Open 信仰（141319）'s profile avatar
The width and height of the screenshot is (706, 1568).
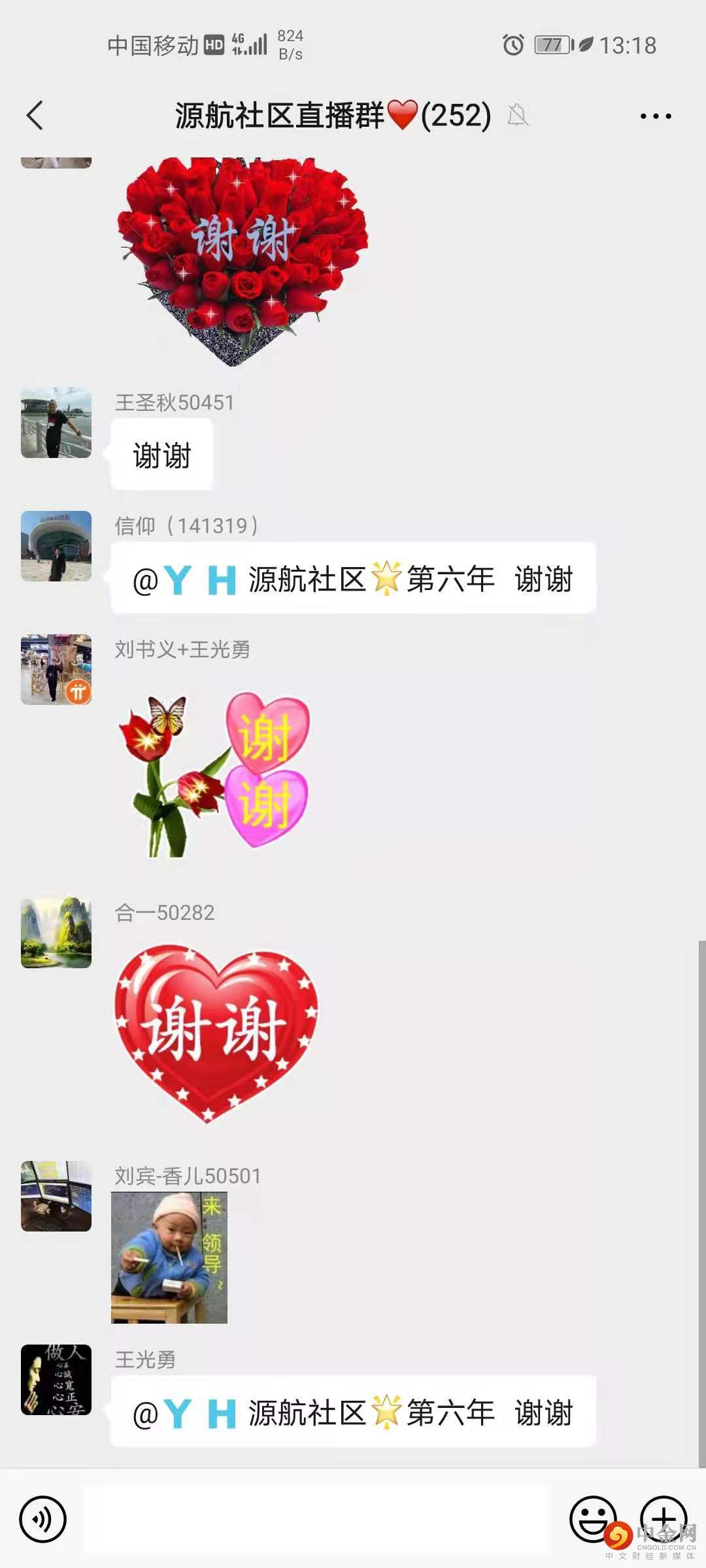click(56, 546)
